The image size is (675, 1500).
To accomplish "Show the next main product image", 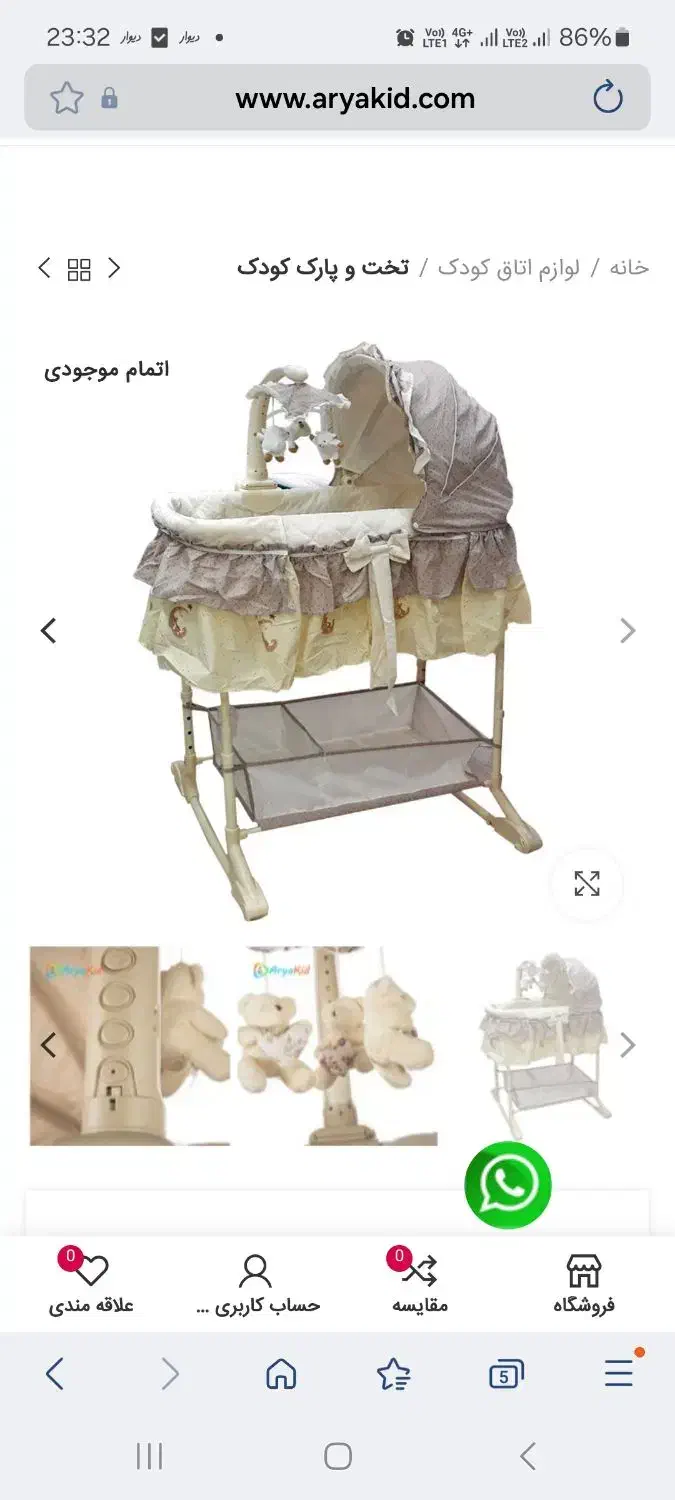I will pos(627,631).
